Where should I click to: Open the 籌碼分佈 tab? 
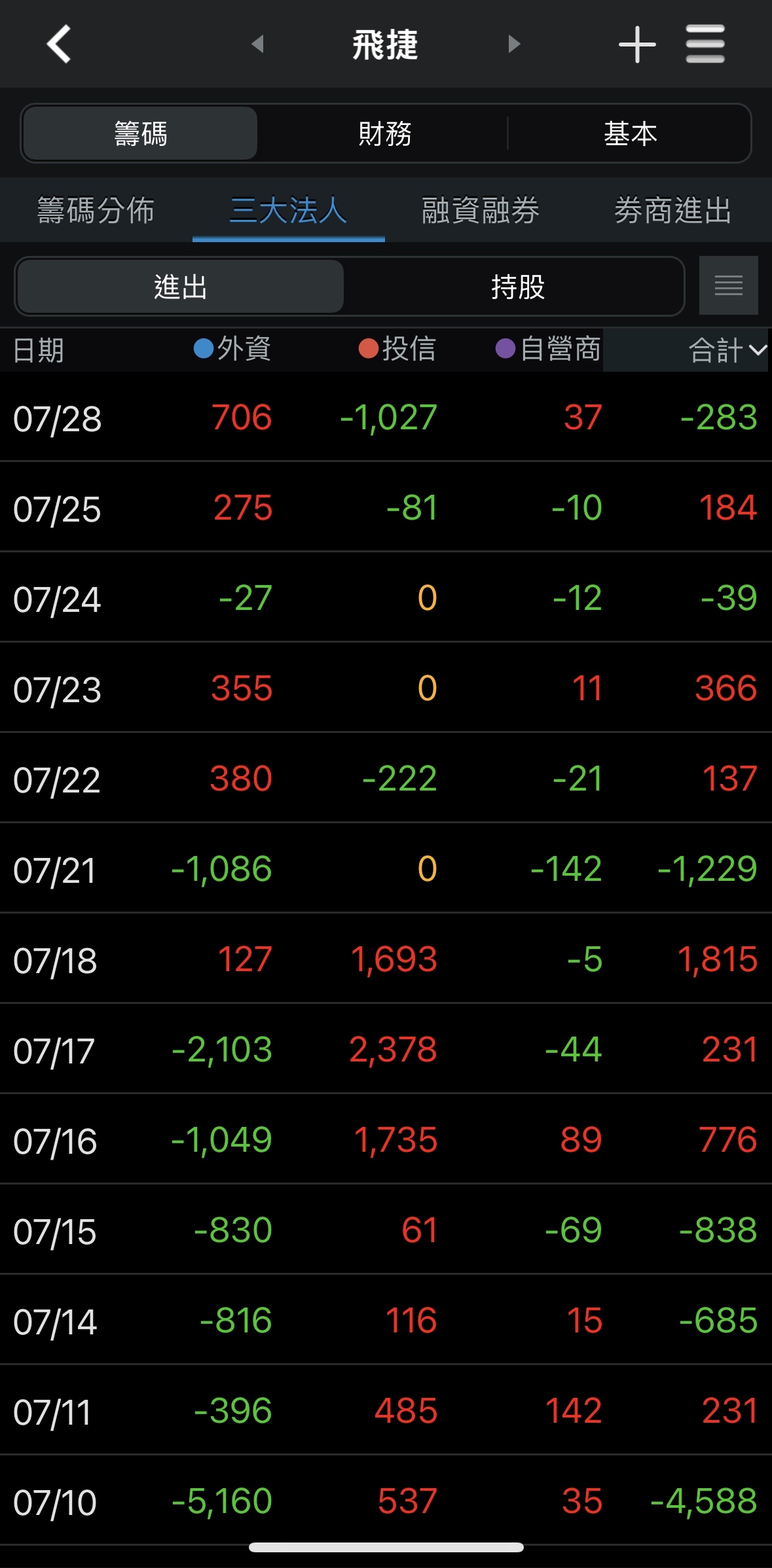[x=96, y=211]
